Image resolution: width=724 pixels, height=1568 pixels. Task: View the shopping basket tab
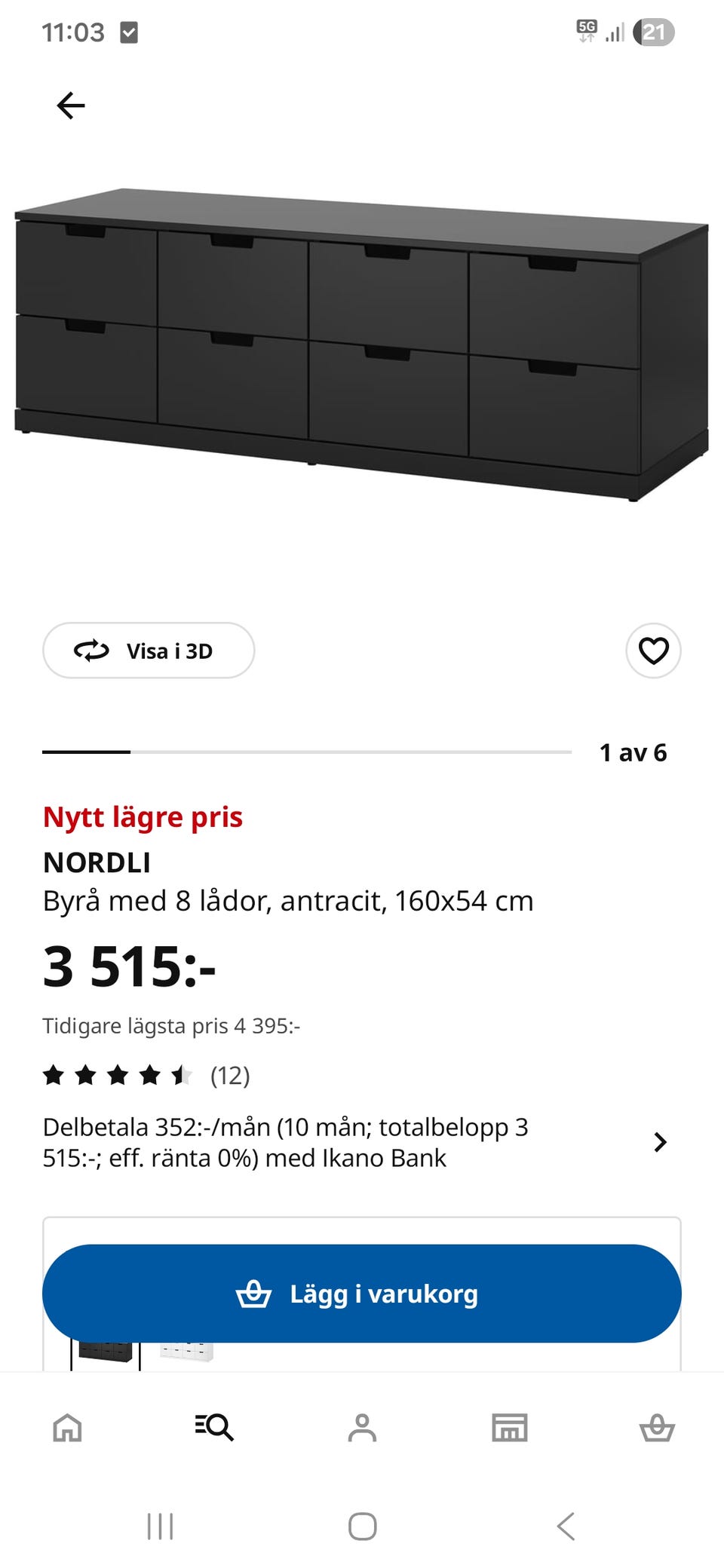pyautogui.click(x=657, y=1427)
